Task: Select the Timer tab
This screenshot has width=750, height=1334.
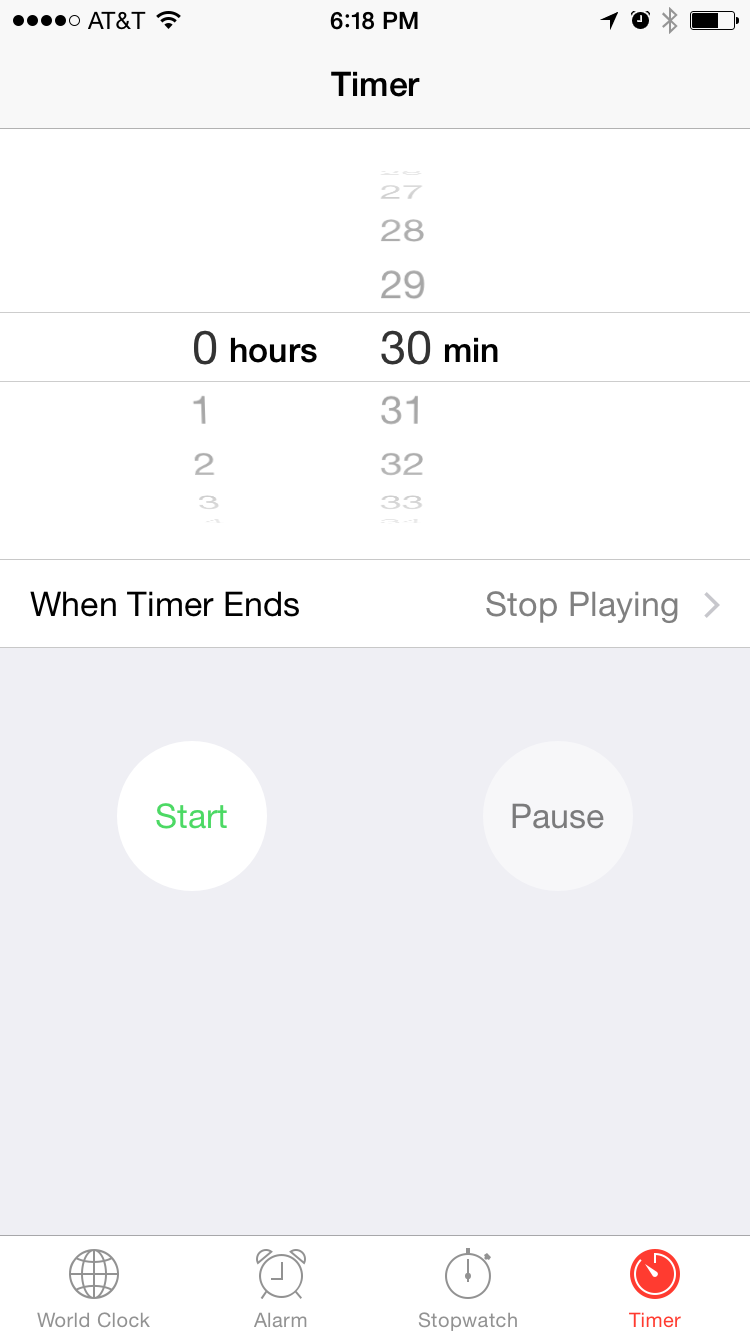Action: 655,1288
